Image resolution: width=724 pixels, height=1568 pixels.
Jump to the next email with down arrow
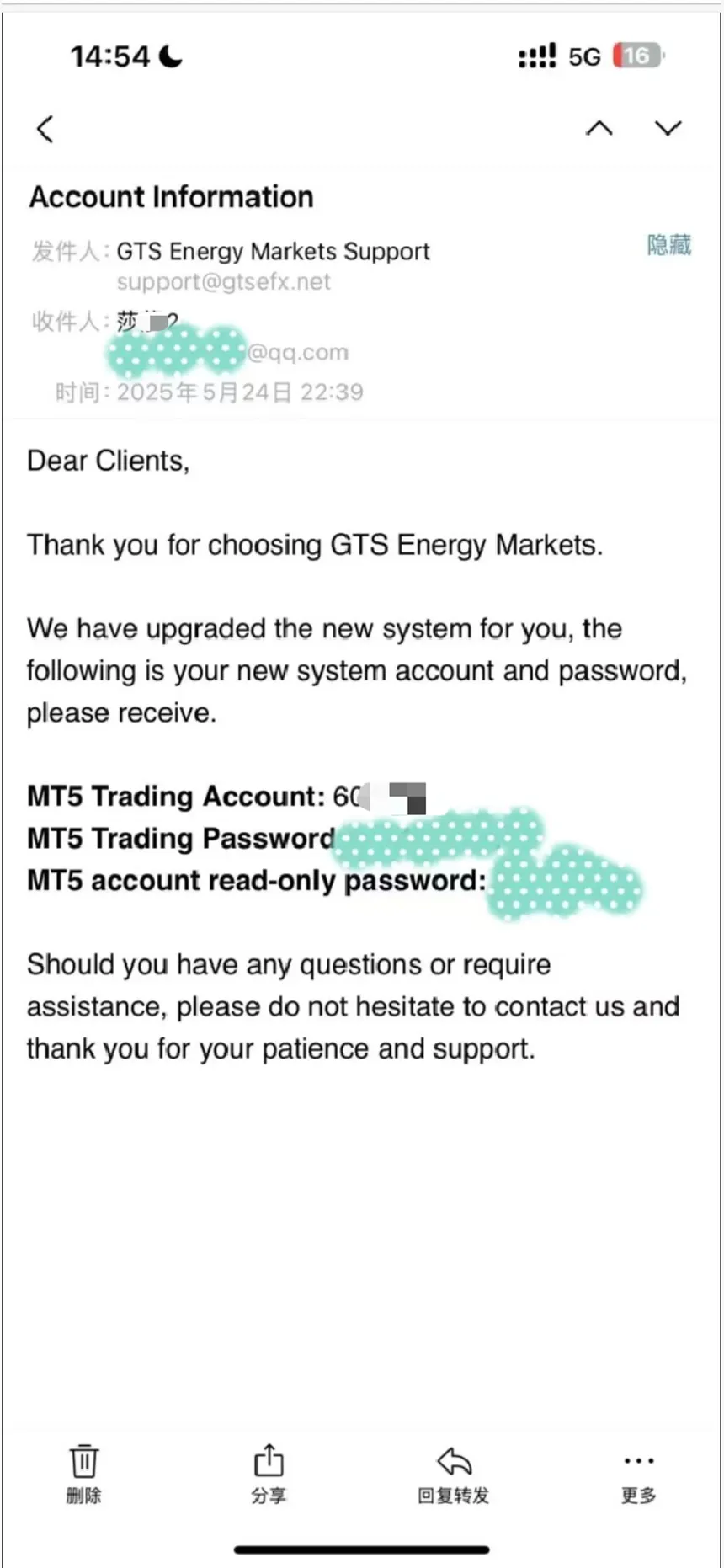coord(668,128)
